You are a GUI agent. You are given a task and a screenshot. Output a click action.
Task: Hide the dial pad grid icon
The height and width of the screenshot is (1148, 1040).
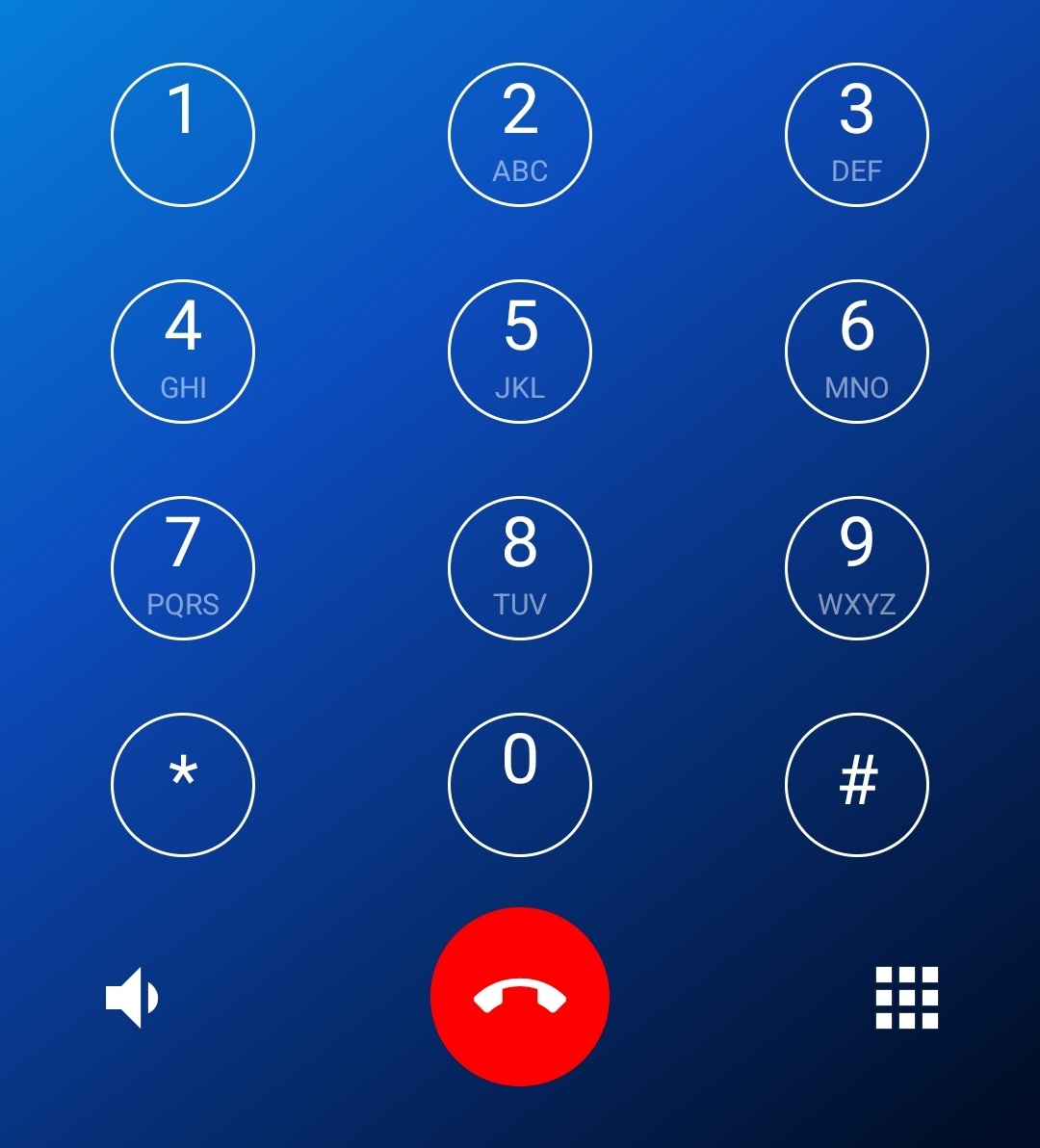[x=906, y=997]
